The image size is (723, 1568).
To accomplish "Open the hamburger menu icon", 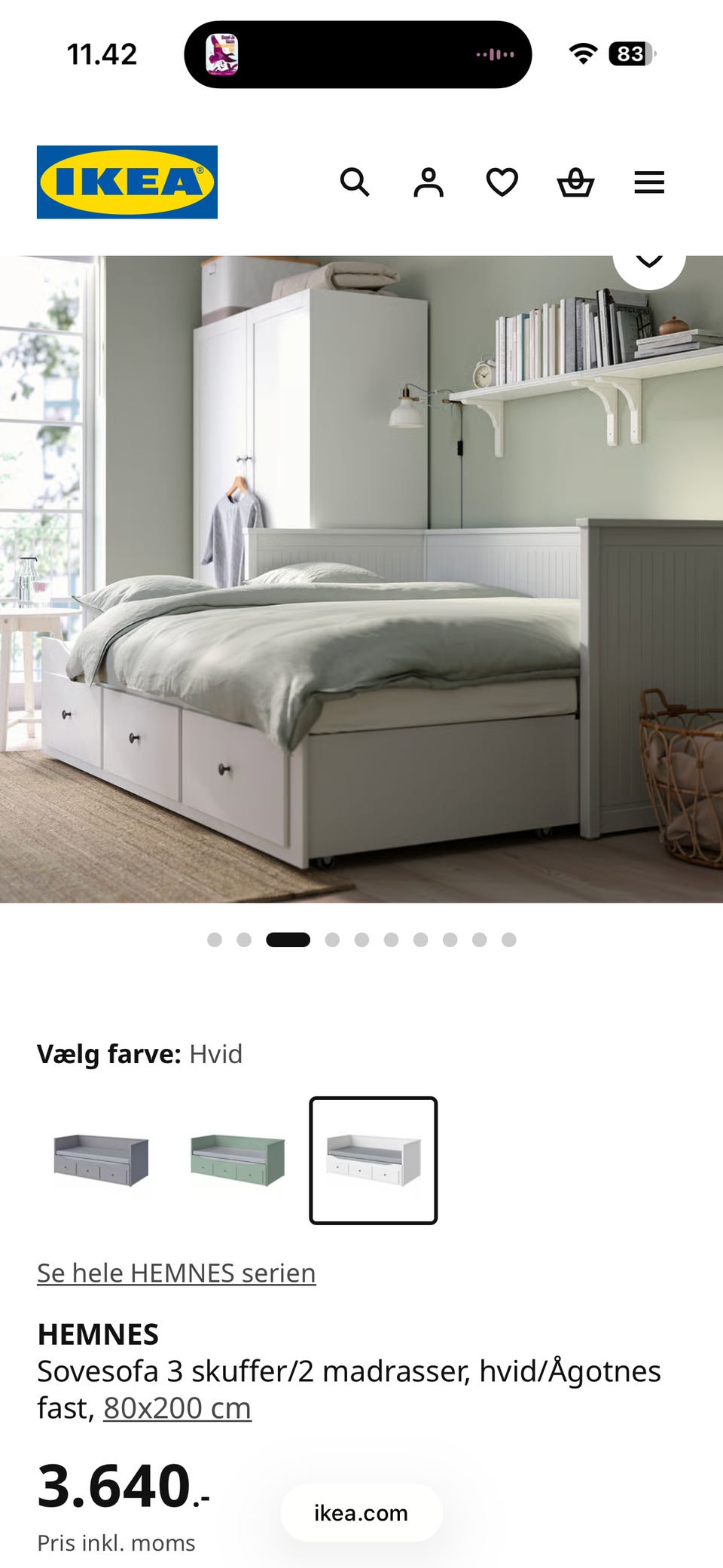I will (x=648, y=181).
